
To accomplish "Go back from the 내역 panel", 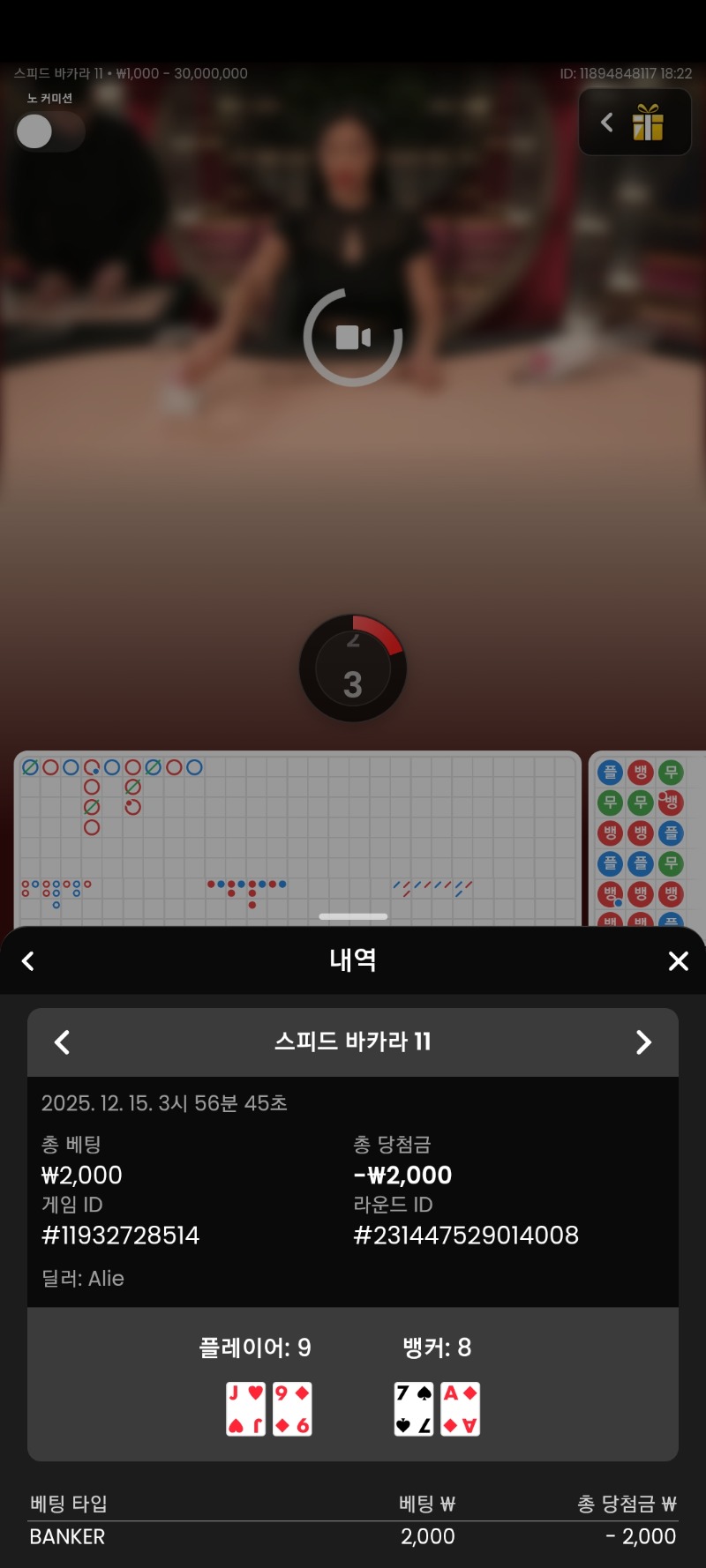I will coord(28,960).
